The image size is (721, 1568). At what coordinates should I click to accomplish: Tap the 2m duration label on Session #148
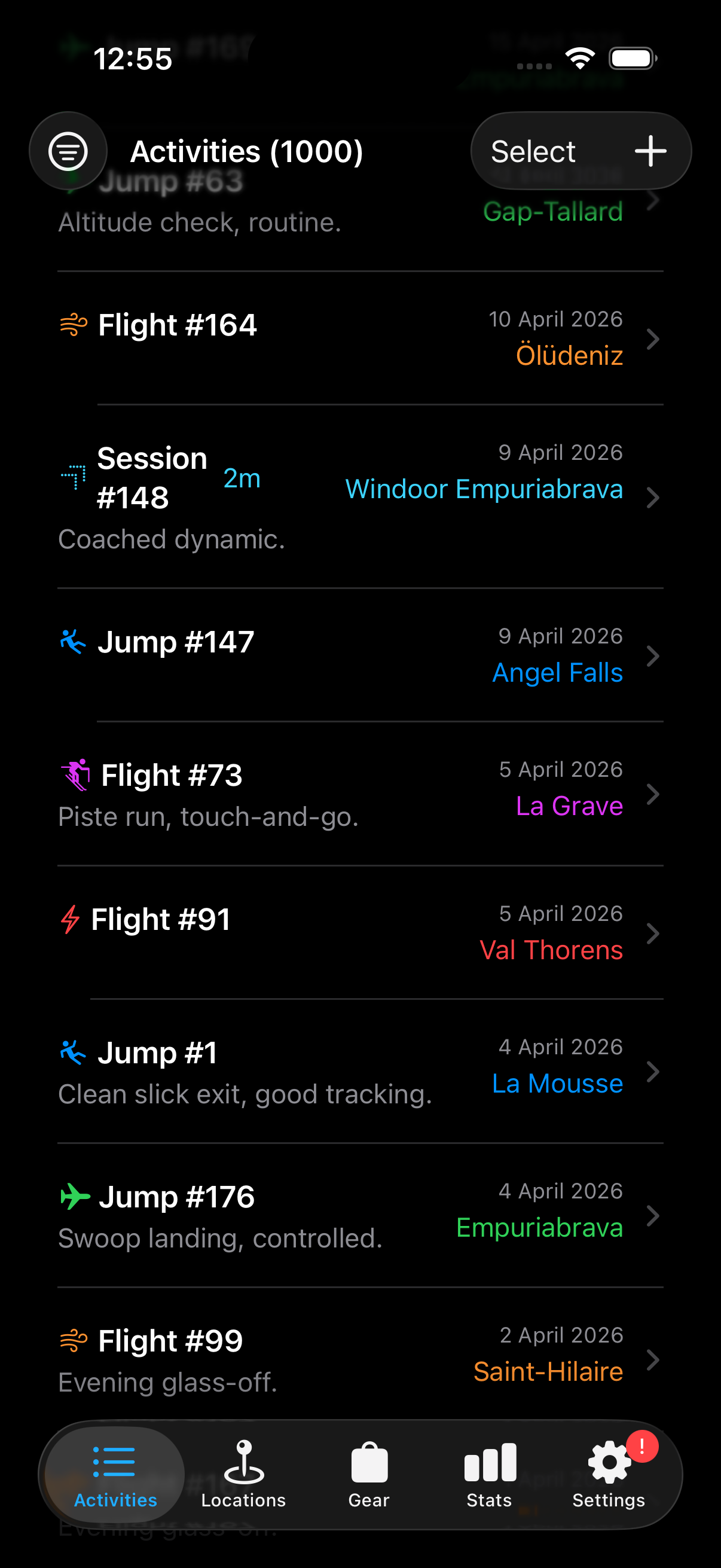[242, 478]
